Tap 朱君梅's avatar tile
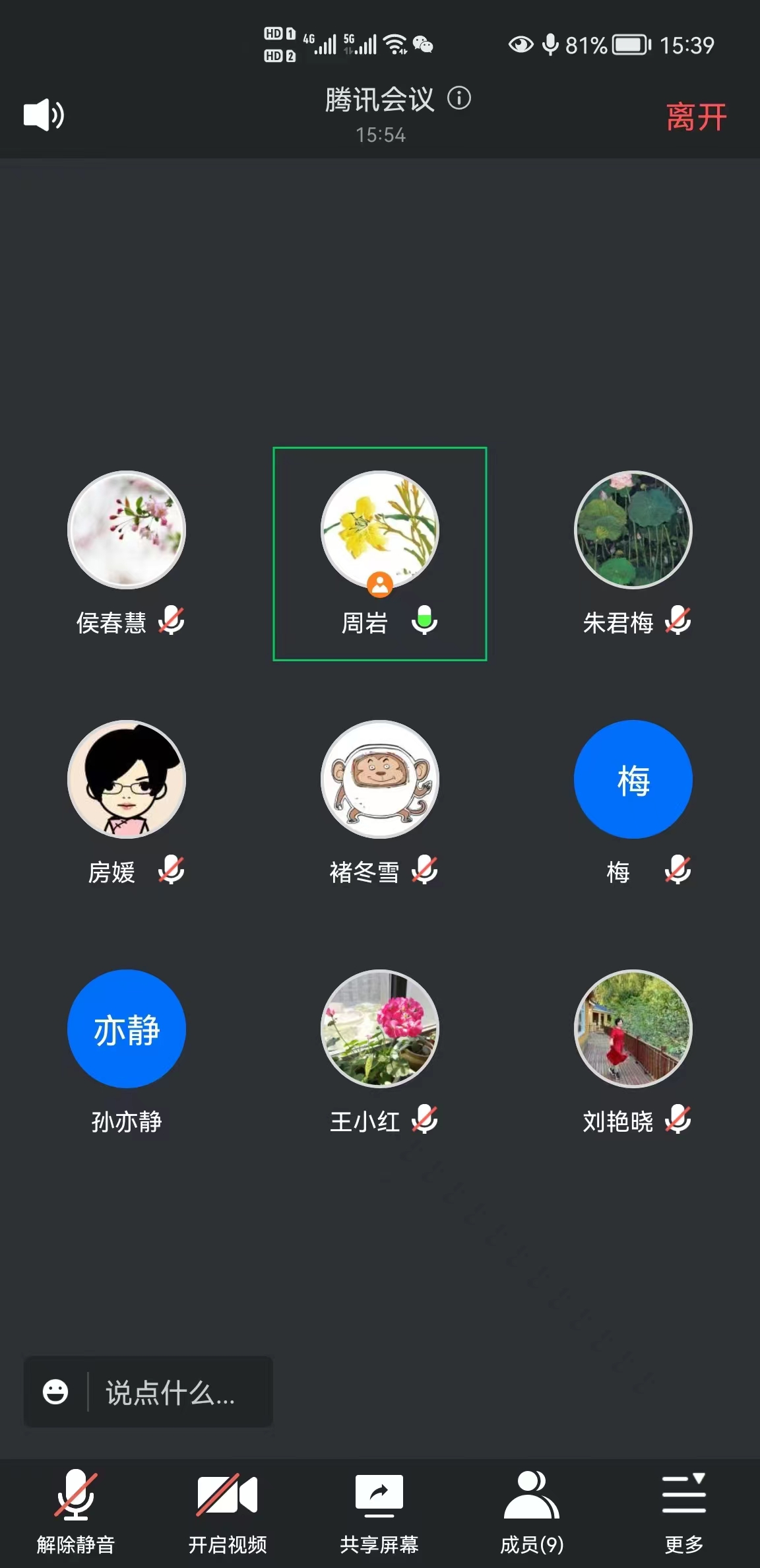760x1568 pixels. [633, 530]
